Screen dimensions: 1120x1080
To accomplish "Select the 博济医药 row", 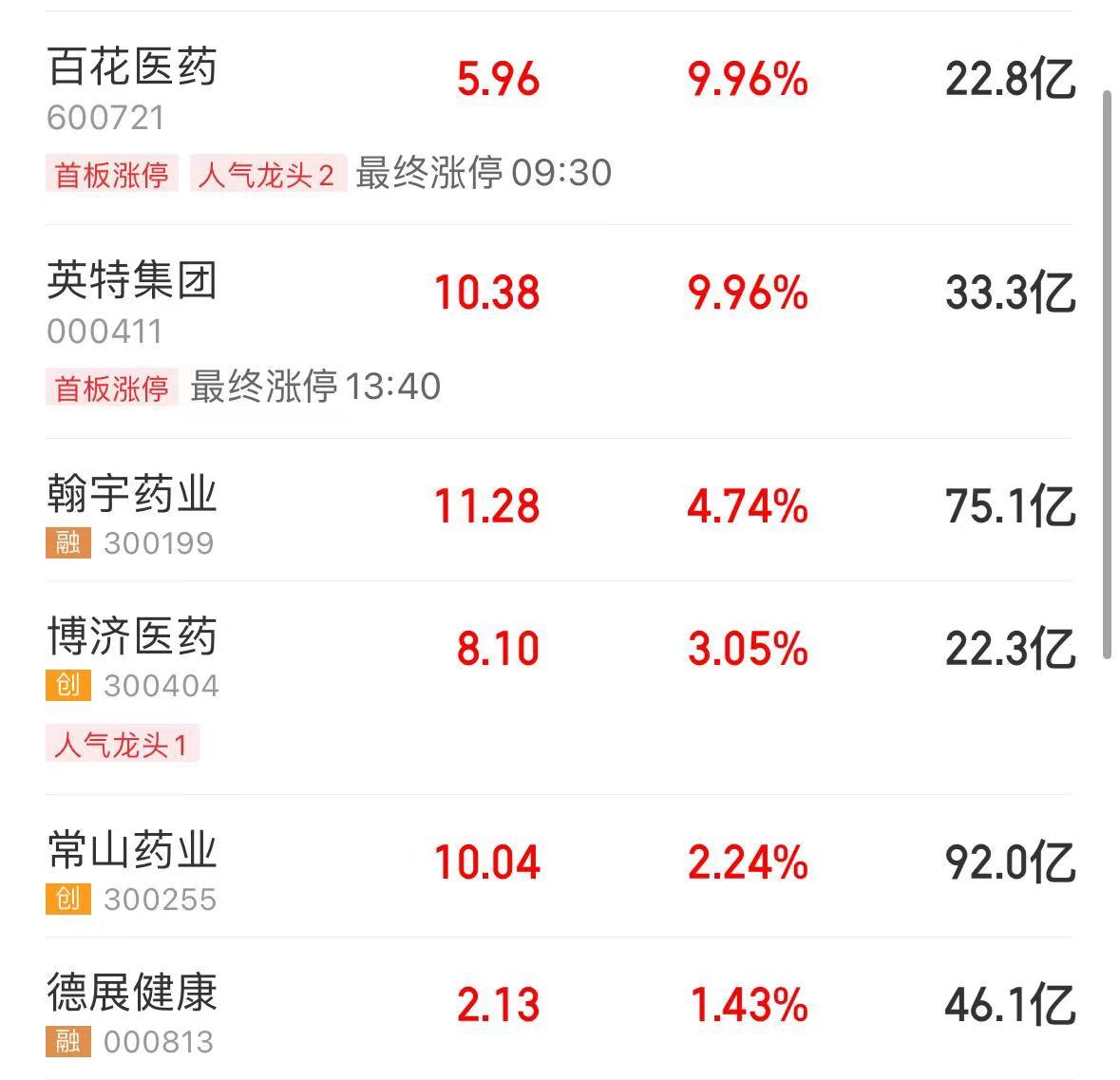I will (133, 637).
